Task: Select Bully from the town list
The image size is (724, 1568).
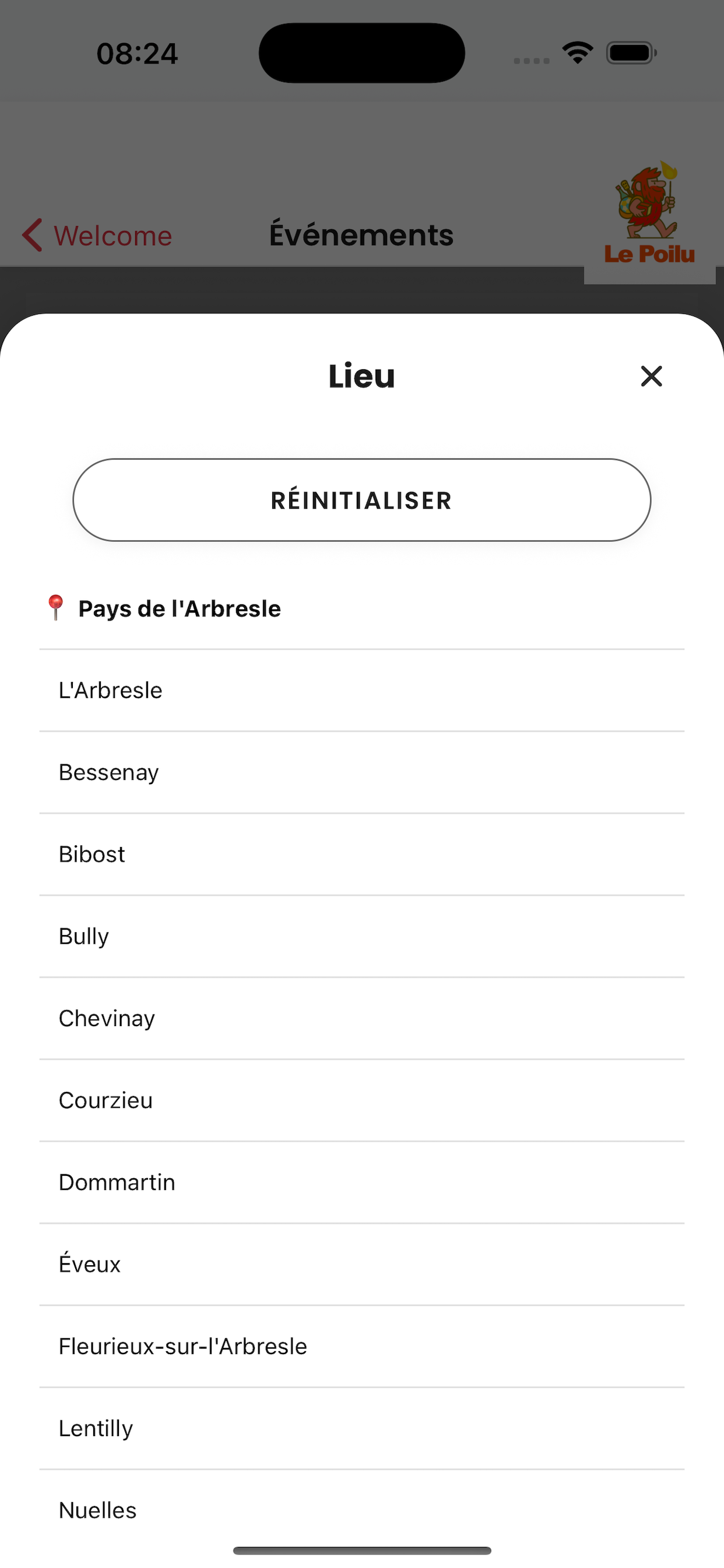Action: [83, 936]
